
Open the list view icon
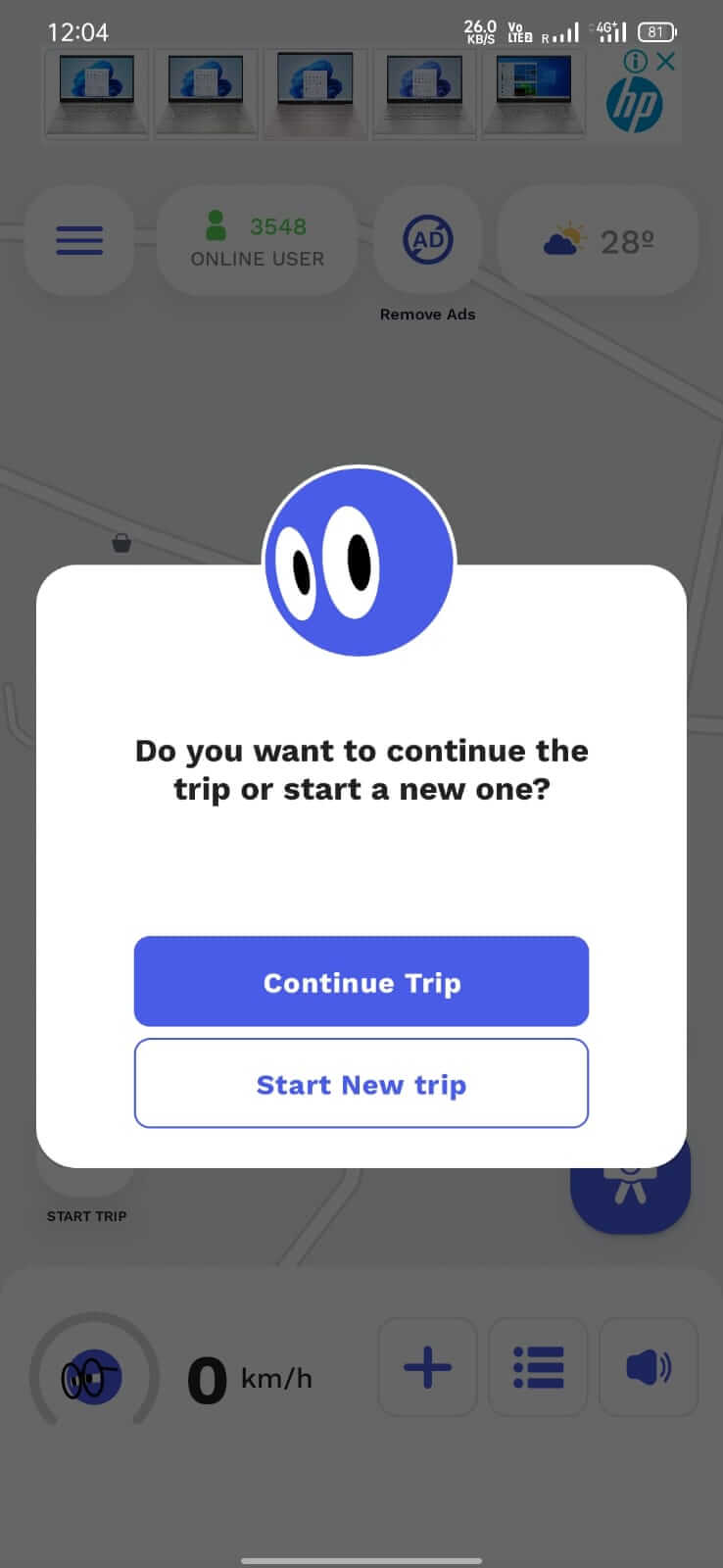point(538,1367)
